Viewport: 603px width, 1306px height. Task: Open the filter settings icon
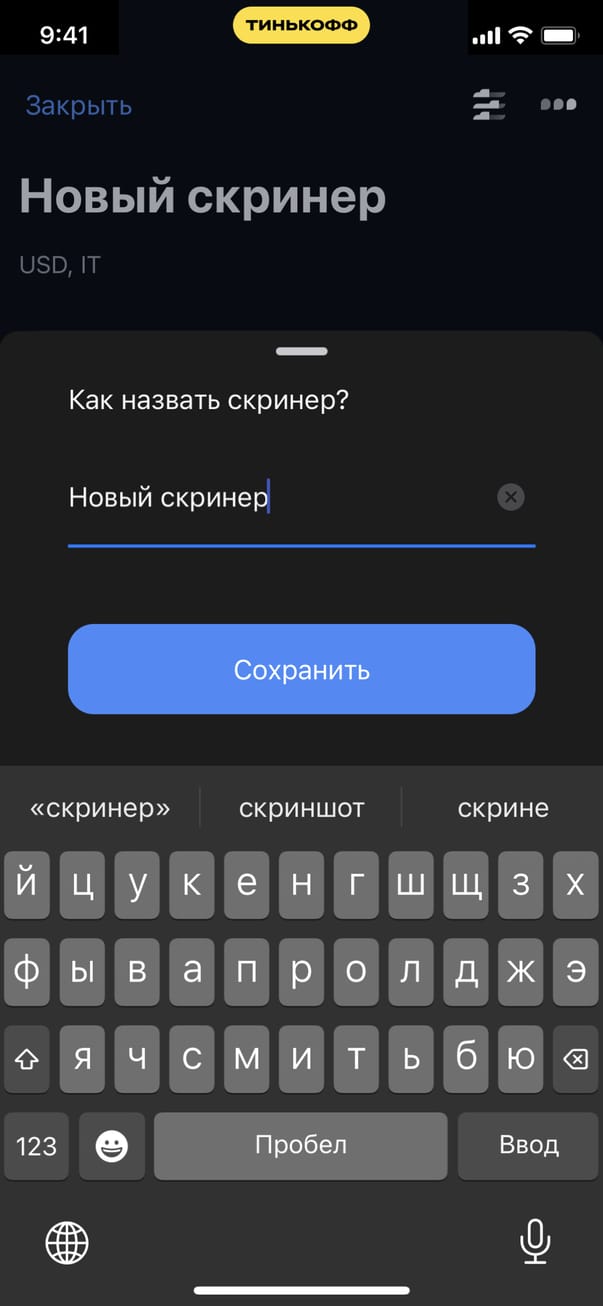tap(489, 105)
